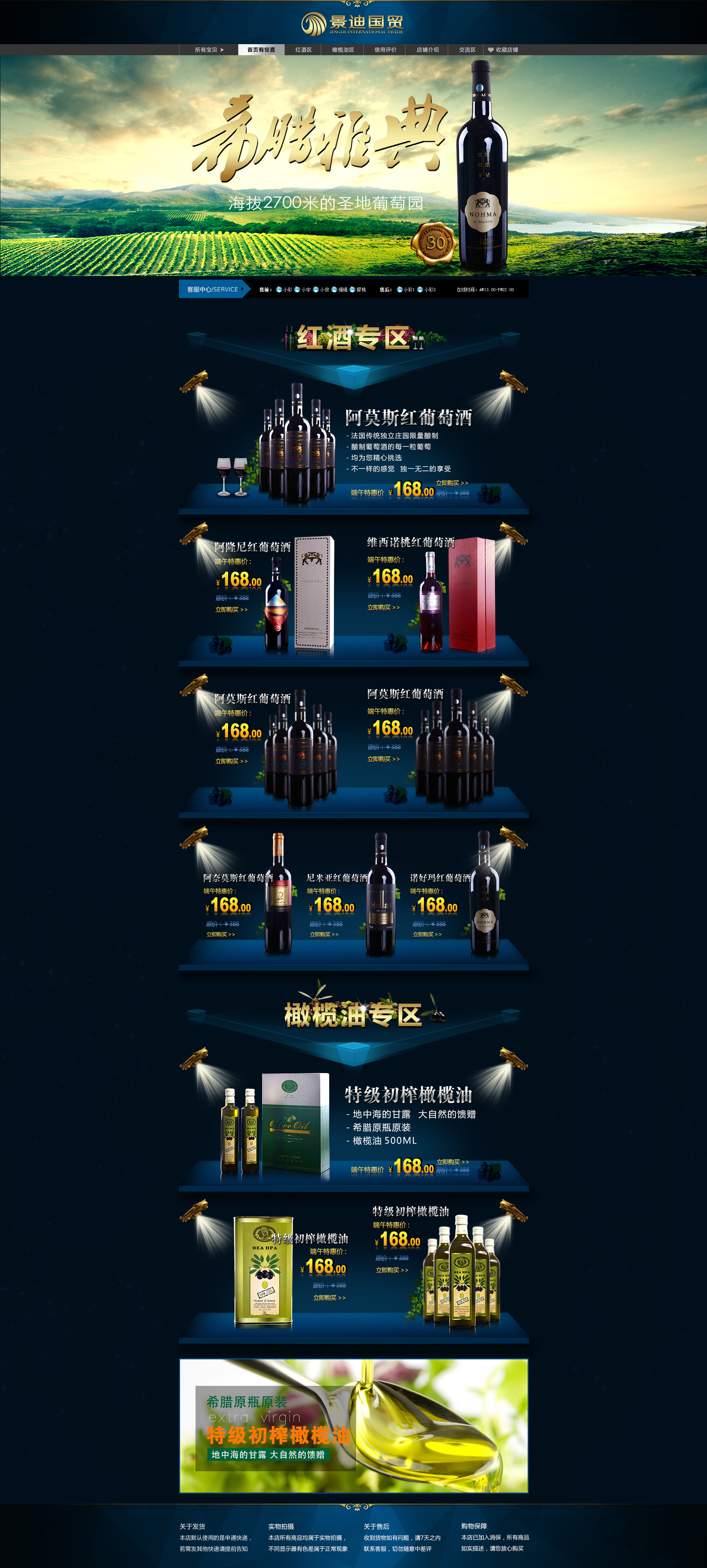This screenshot has width=707, height=1568.
Task: Open the 希腊原瓶原装 olive oil banner
Action: click(x=353, y=1426)
